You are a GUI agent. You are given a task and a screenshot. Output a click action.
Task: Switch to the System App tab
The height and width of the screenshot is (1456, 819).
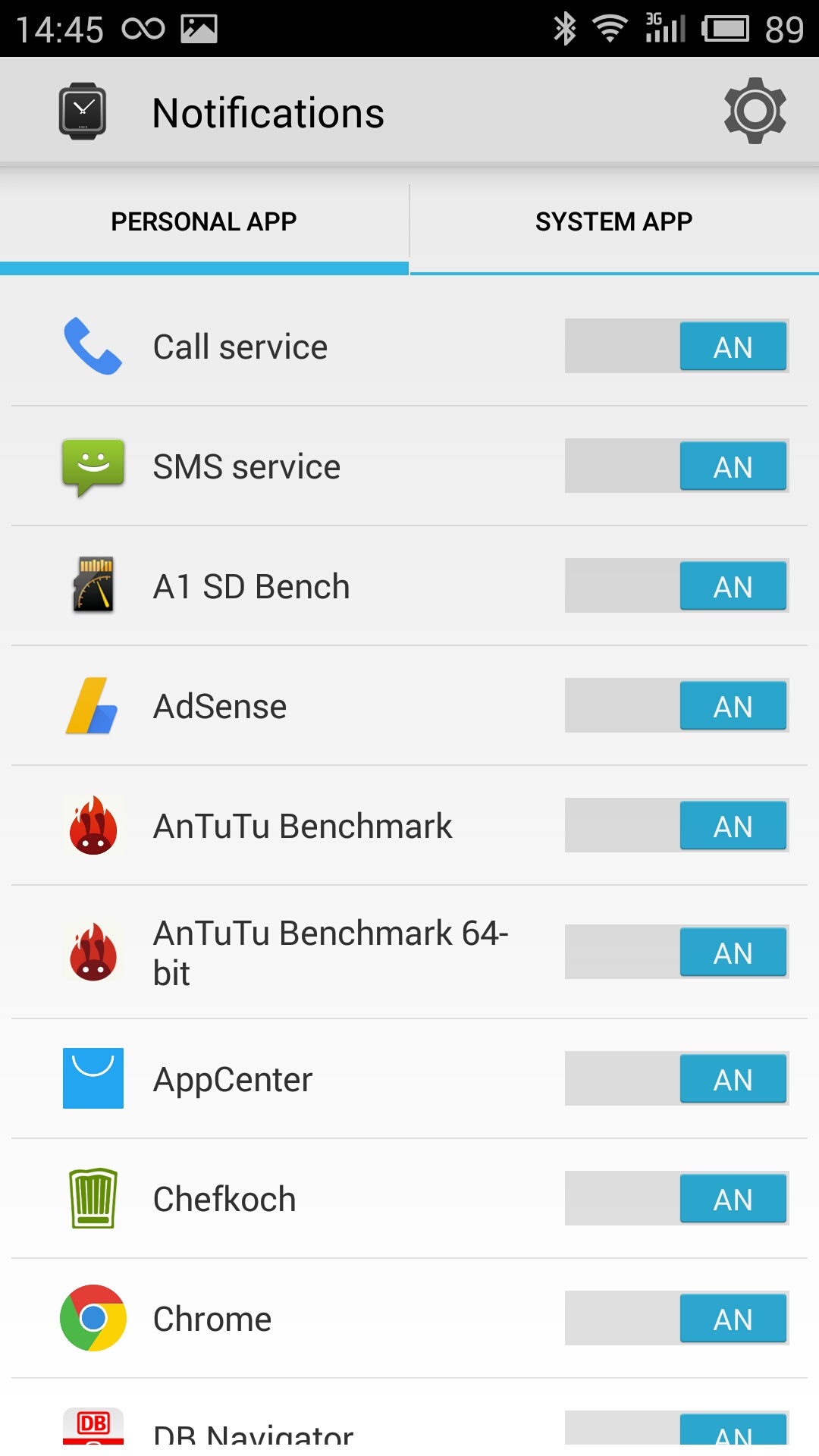click(614, 221)
